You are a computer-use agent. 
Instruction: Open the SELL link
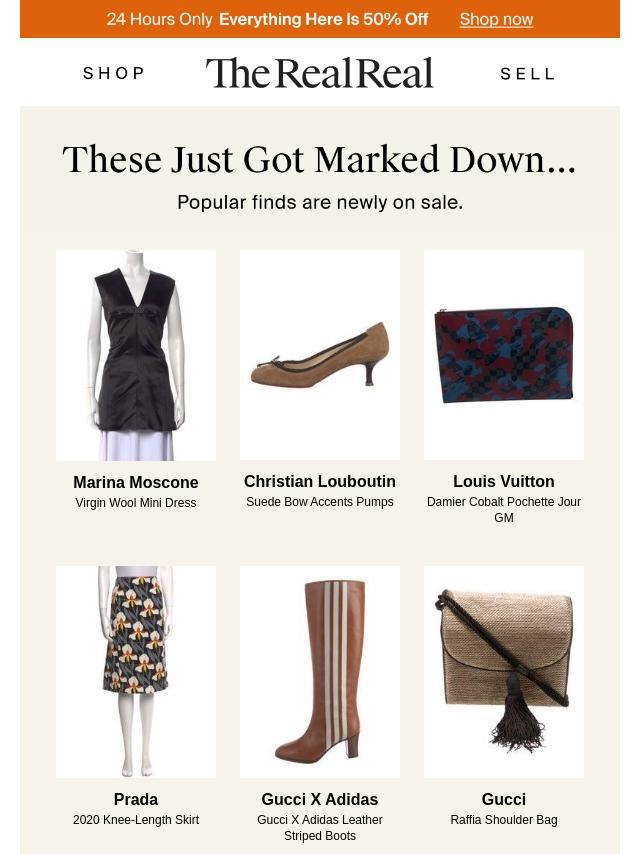527,73
